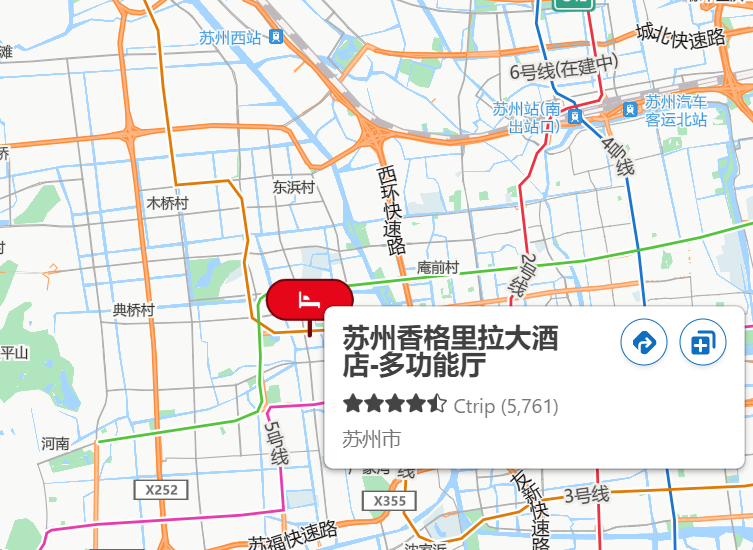Save 苏州香格里拉大酒店 to collection

(703, 343)
